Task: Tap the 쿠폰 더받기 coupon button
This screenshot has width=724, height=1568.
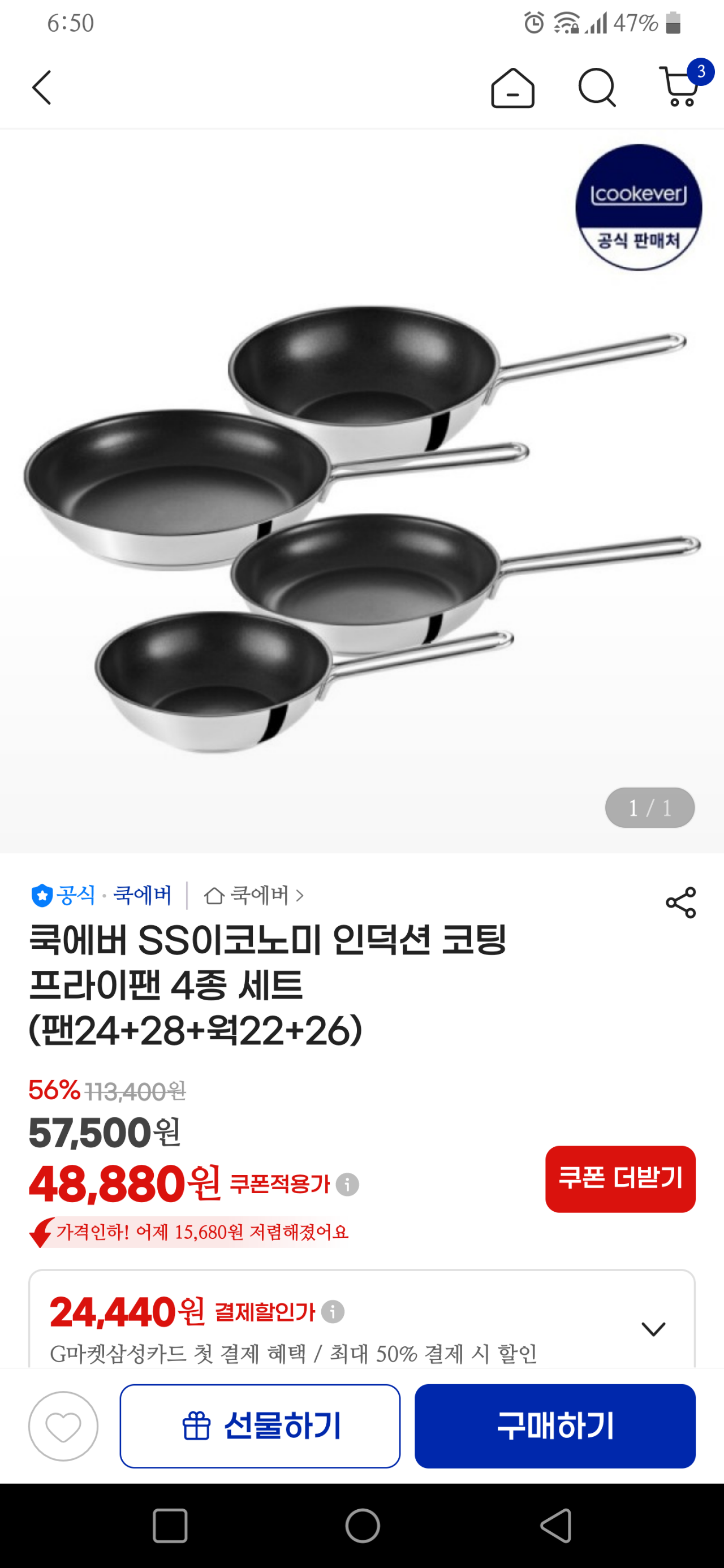Action: 621,1178
